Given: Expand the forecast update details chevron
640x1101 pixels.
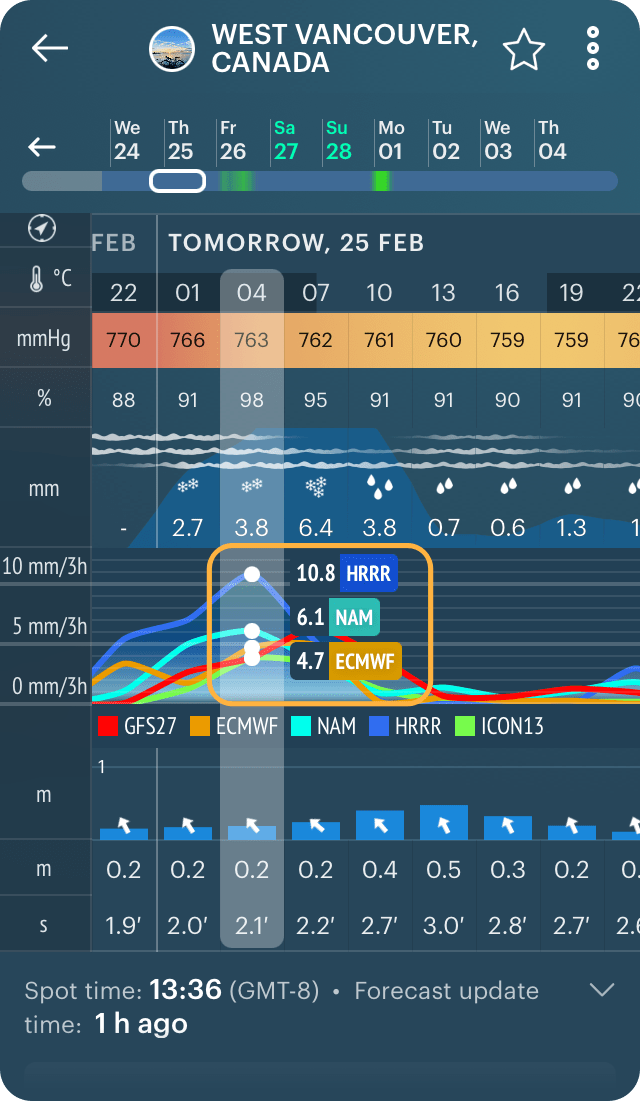Looking at the screenshot, I should tap(601, 990).
